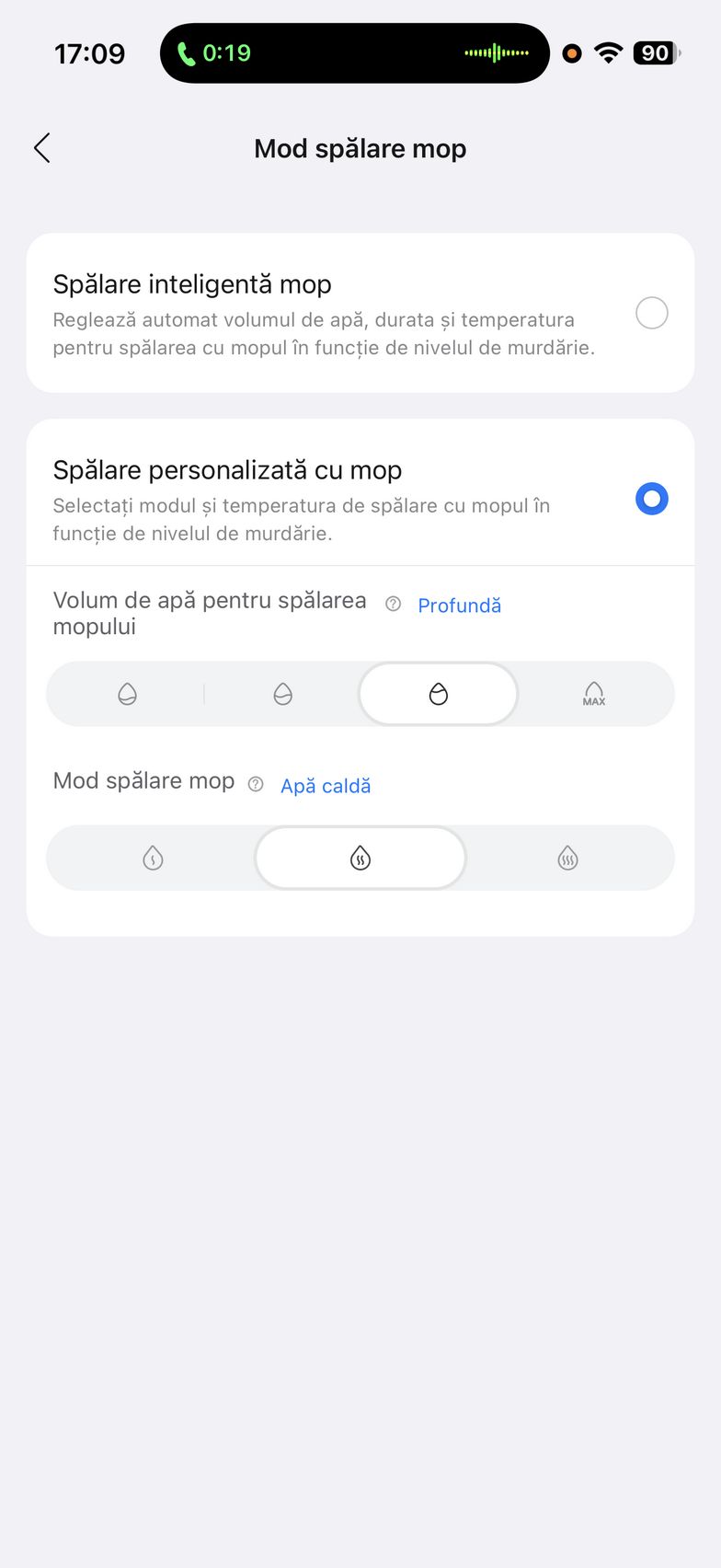Open help for Mod spălare mop setting

257,784
